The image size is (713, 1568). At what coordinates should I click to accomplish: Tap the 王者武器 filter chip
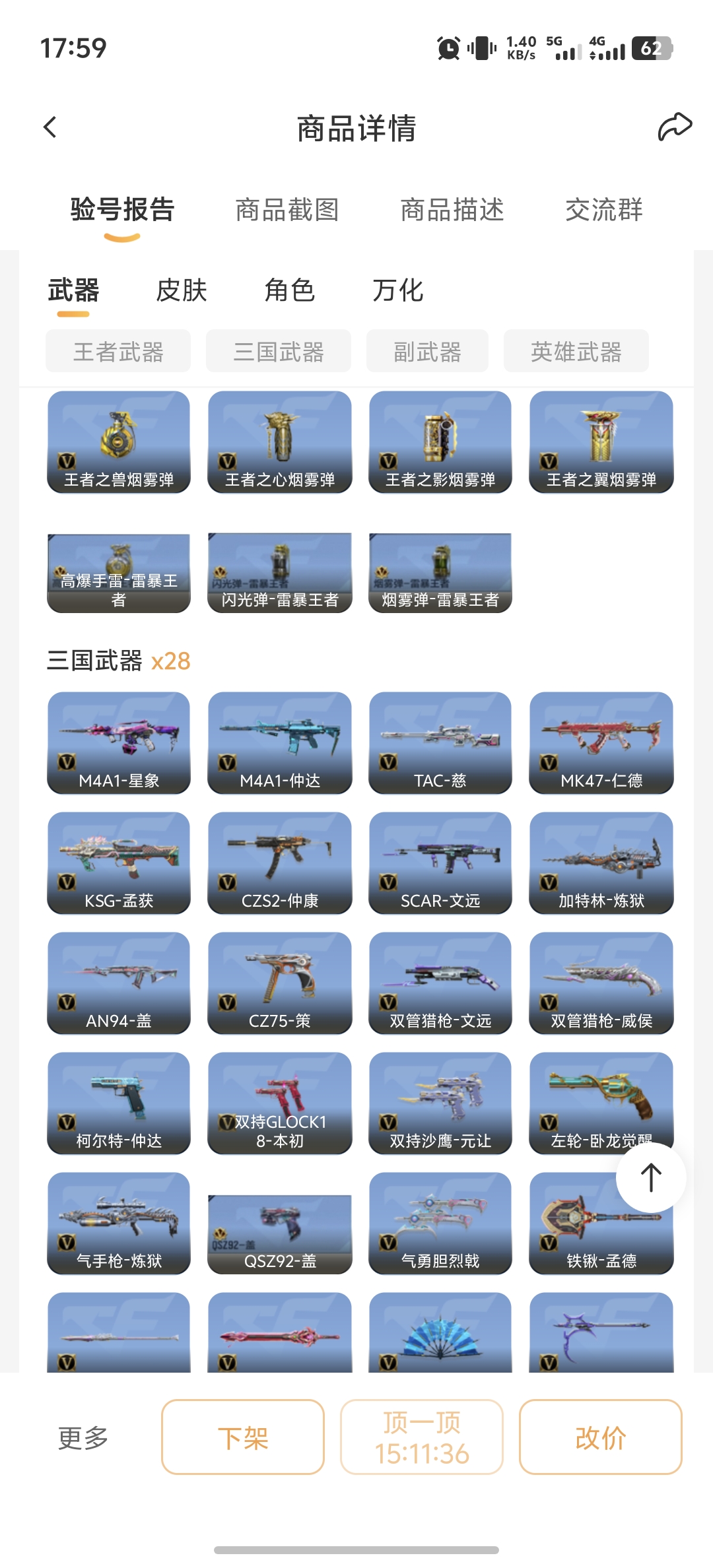(x=118, y=352)
